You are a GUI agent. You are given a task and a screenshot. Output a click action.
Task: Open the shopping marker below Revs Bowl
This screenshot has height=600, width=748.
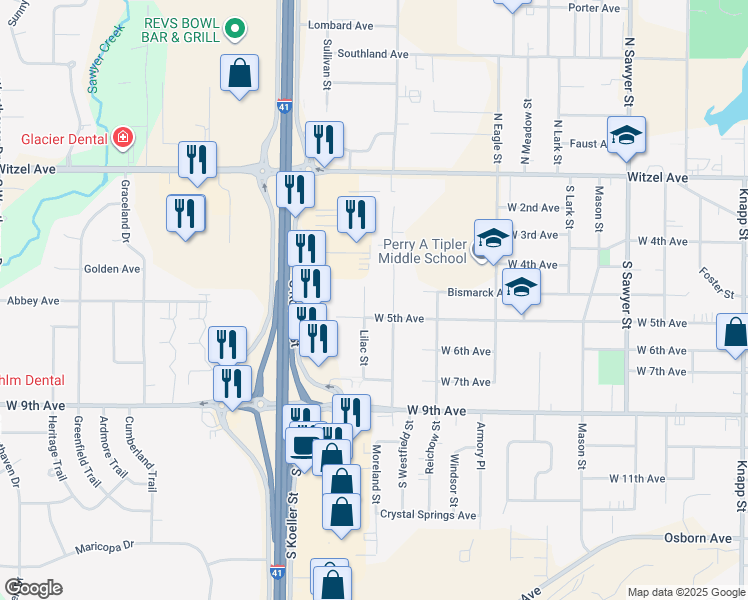pos(240,74)
